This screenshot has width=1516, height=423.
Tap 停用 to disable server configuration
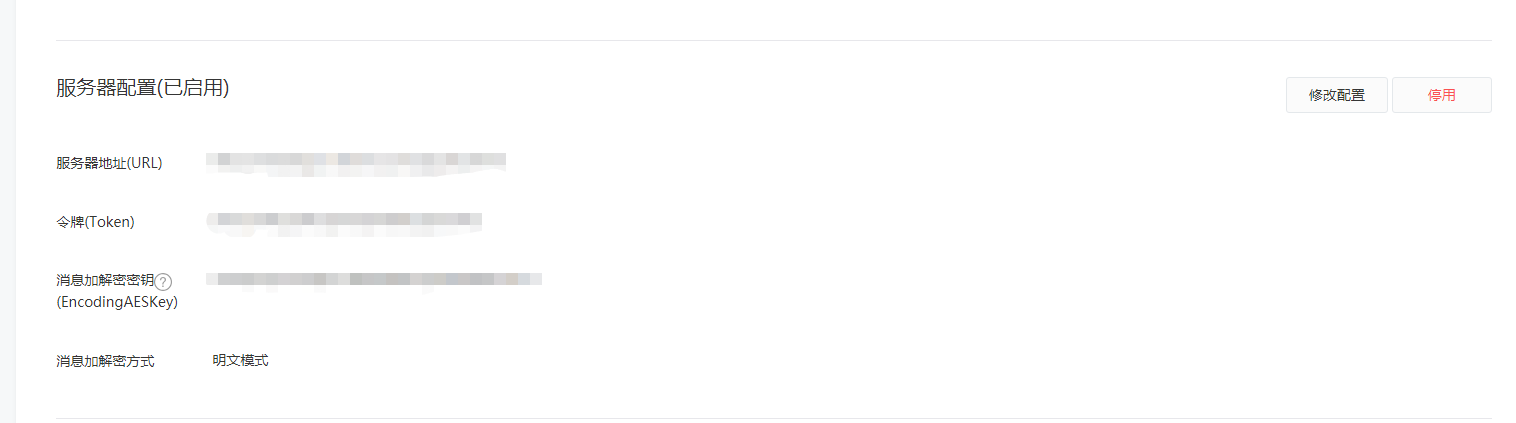pos(1441,95)
